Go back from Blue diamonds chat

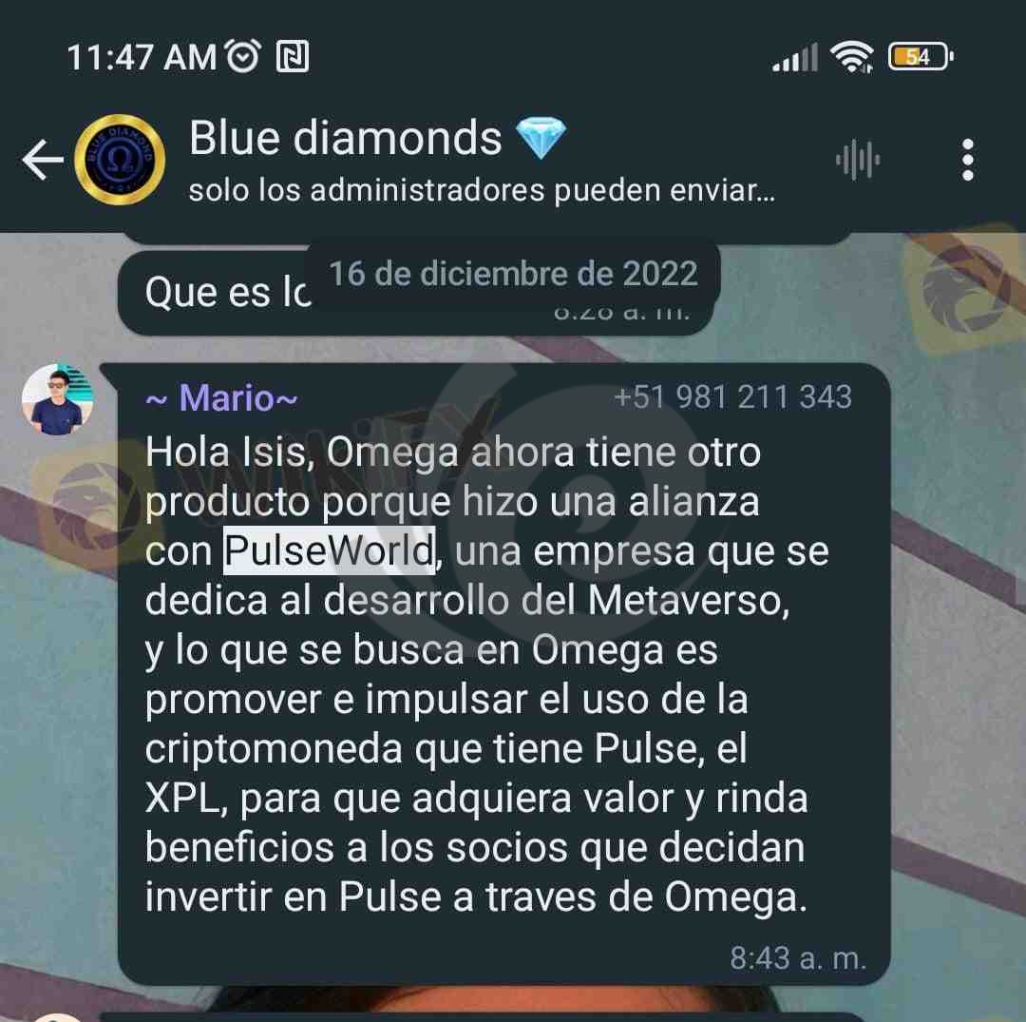click(42, 161)
